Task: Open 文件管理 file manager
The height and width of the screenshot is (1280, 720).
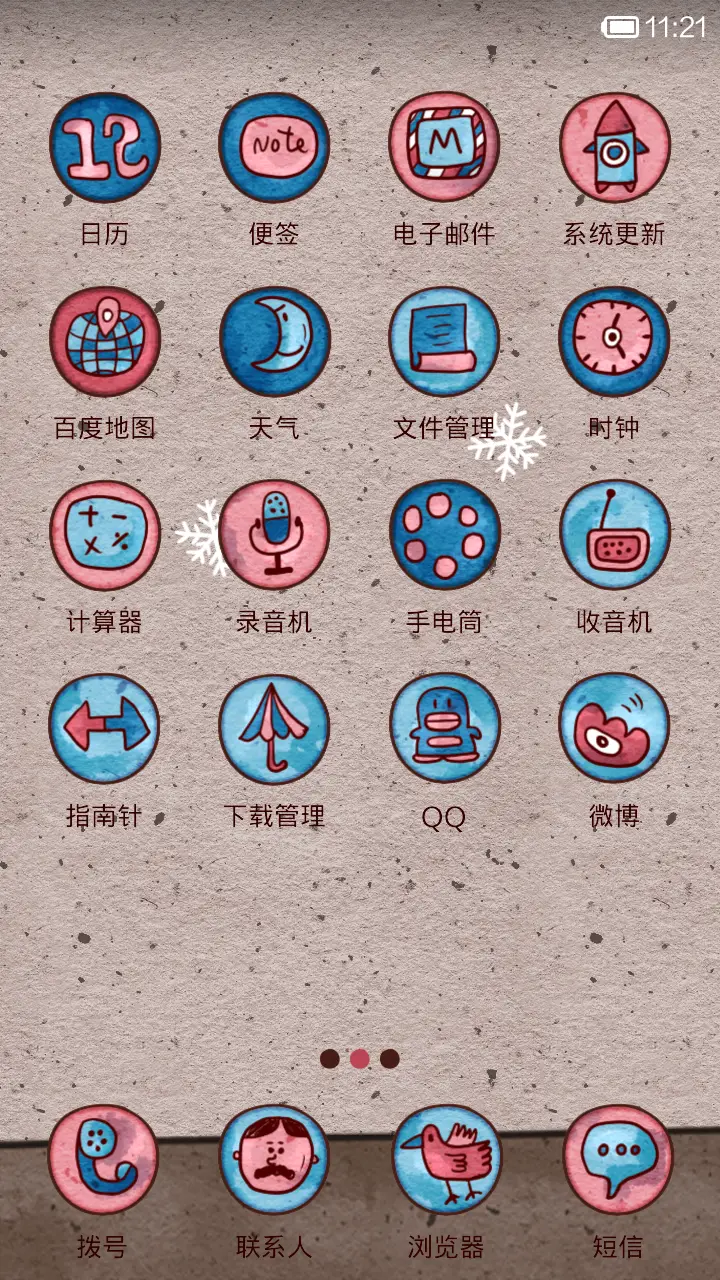Action: pos(445,340)
